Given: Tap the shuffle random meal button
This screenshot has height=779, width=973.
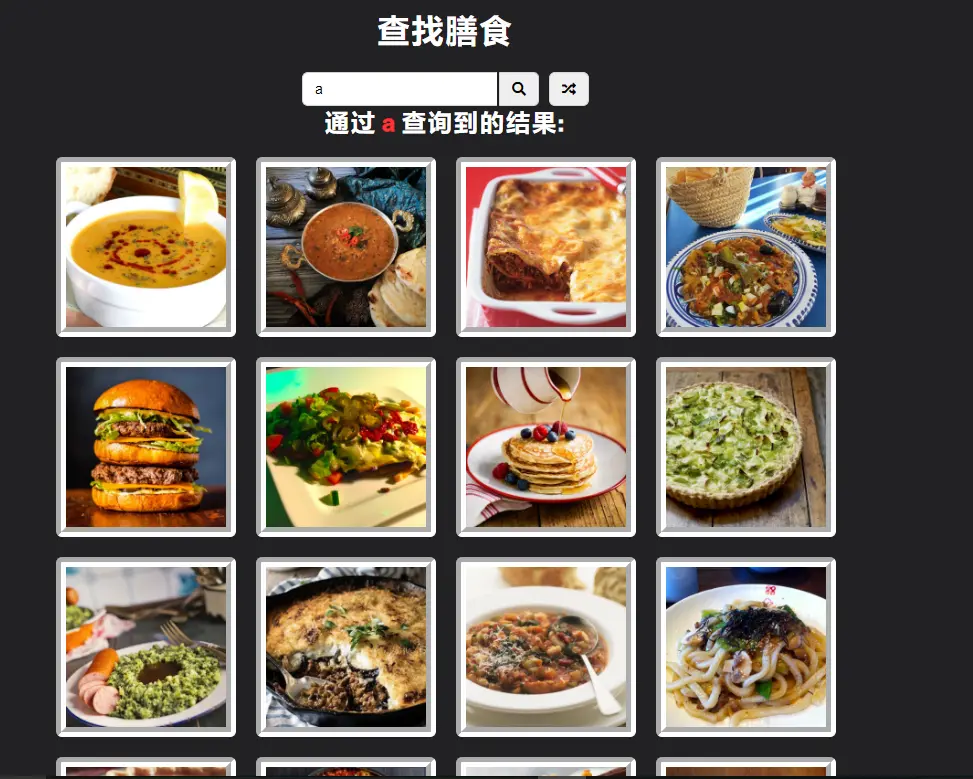Looking at the screenshot, I should tap(568, 89).
